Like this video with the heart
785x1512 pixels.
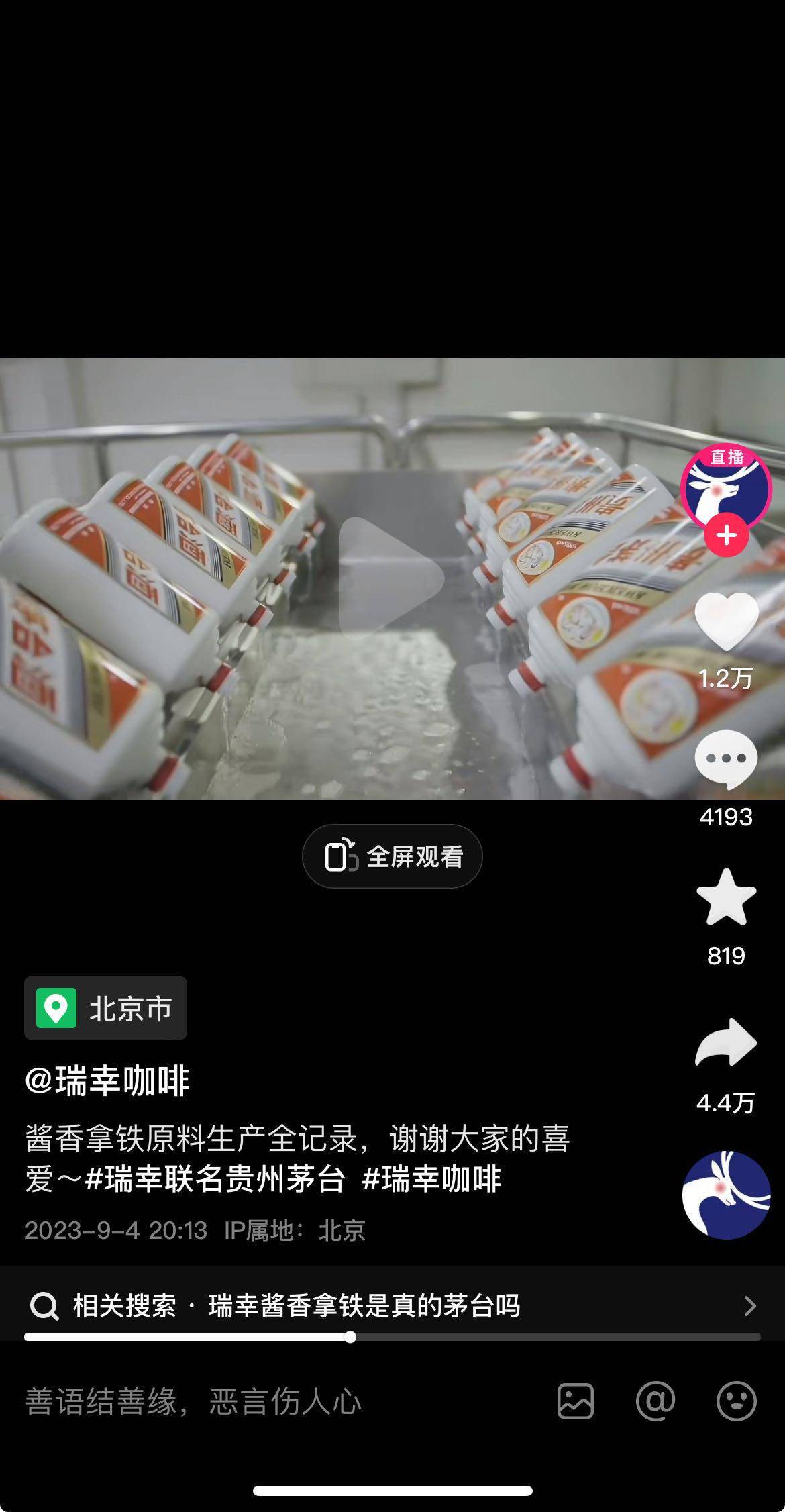pyautogui.click(x=726, y=622)
